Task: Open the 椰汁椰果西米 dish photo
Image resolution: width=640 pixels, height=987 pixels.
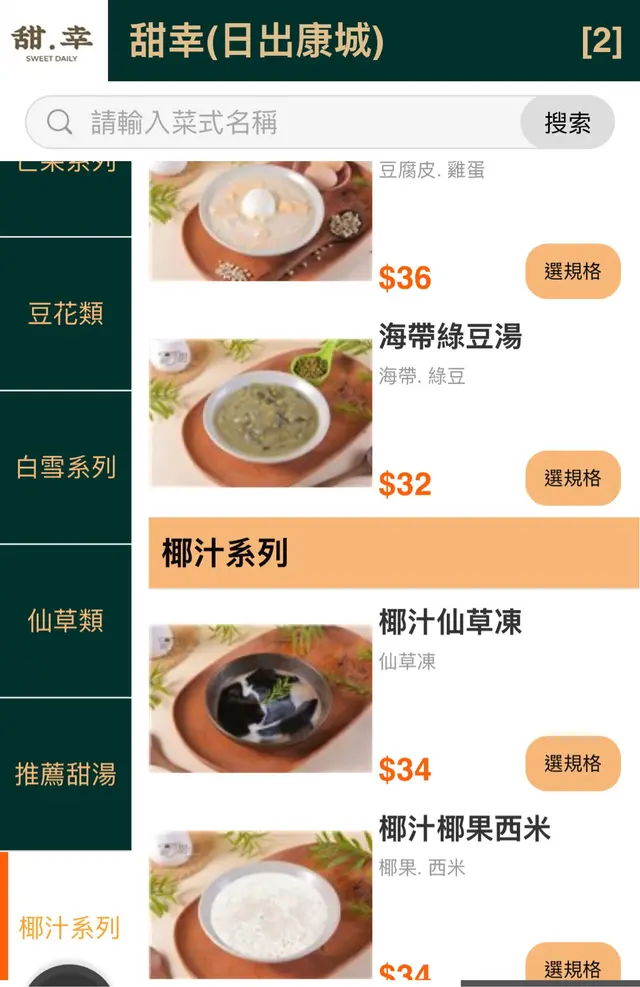Action: pos(260,905)
